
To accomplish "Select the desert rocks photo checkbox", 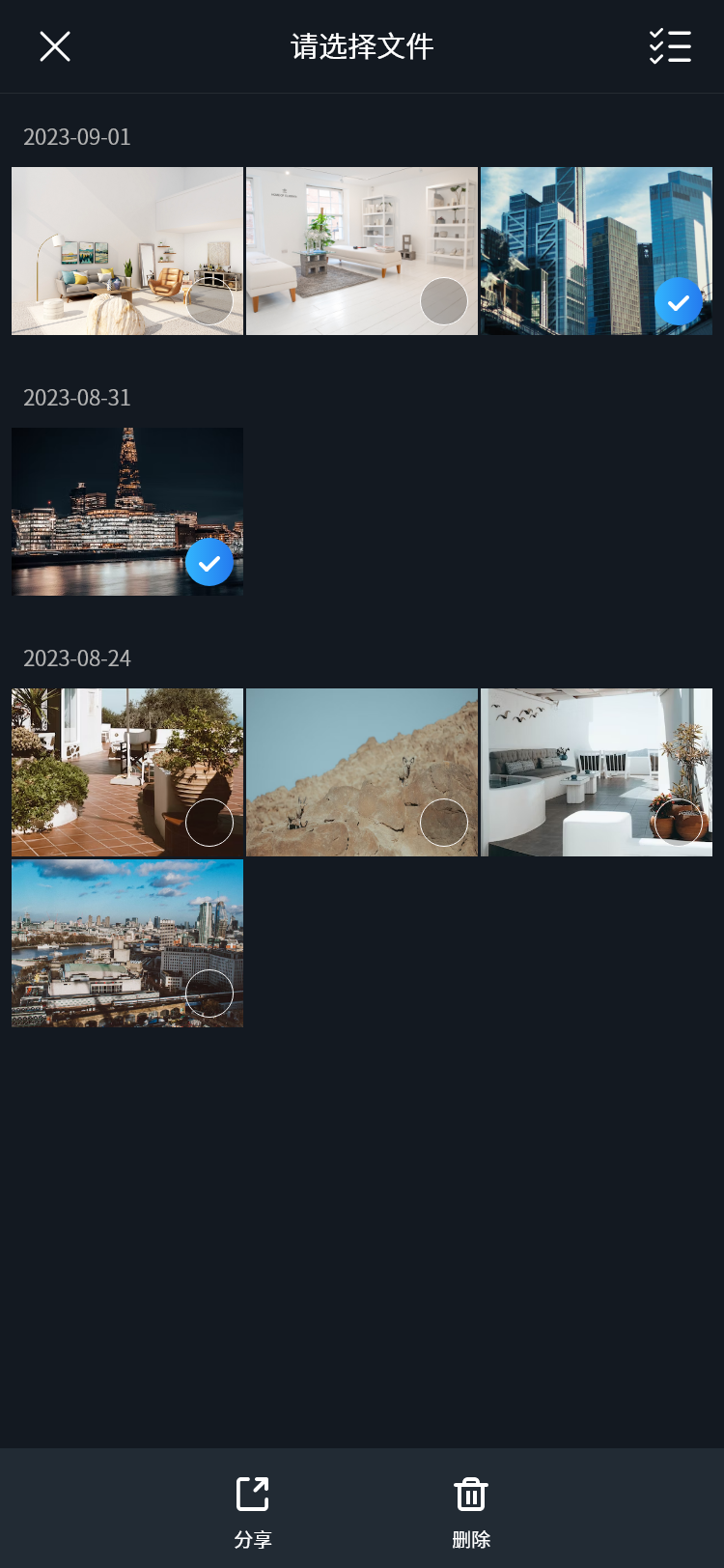I will (x=444, y=823).
